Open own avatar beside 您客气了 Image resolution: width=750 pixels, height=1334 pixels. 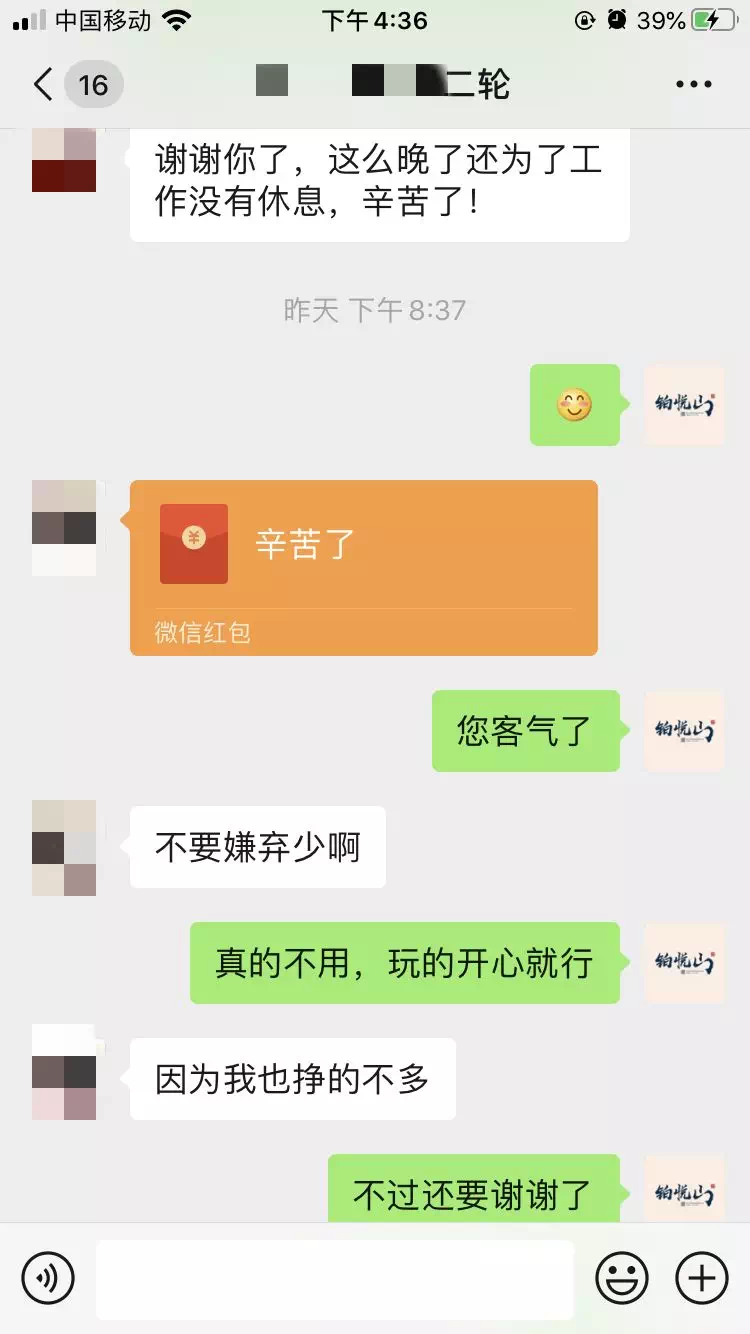684,731
